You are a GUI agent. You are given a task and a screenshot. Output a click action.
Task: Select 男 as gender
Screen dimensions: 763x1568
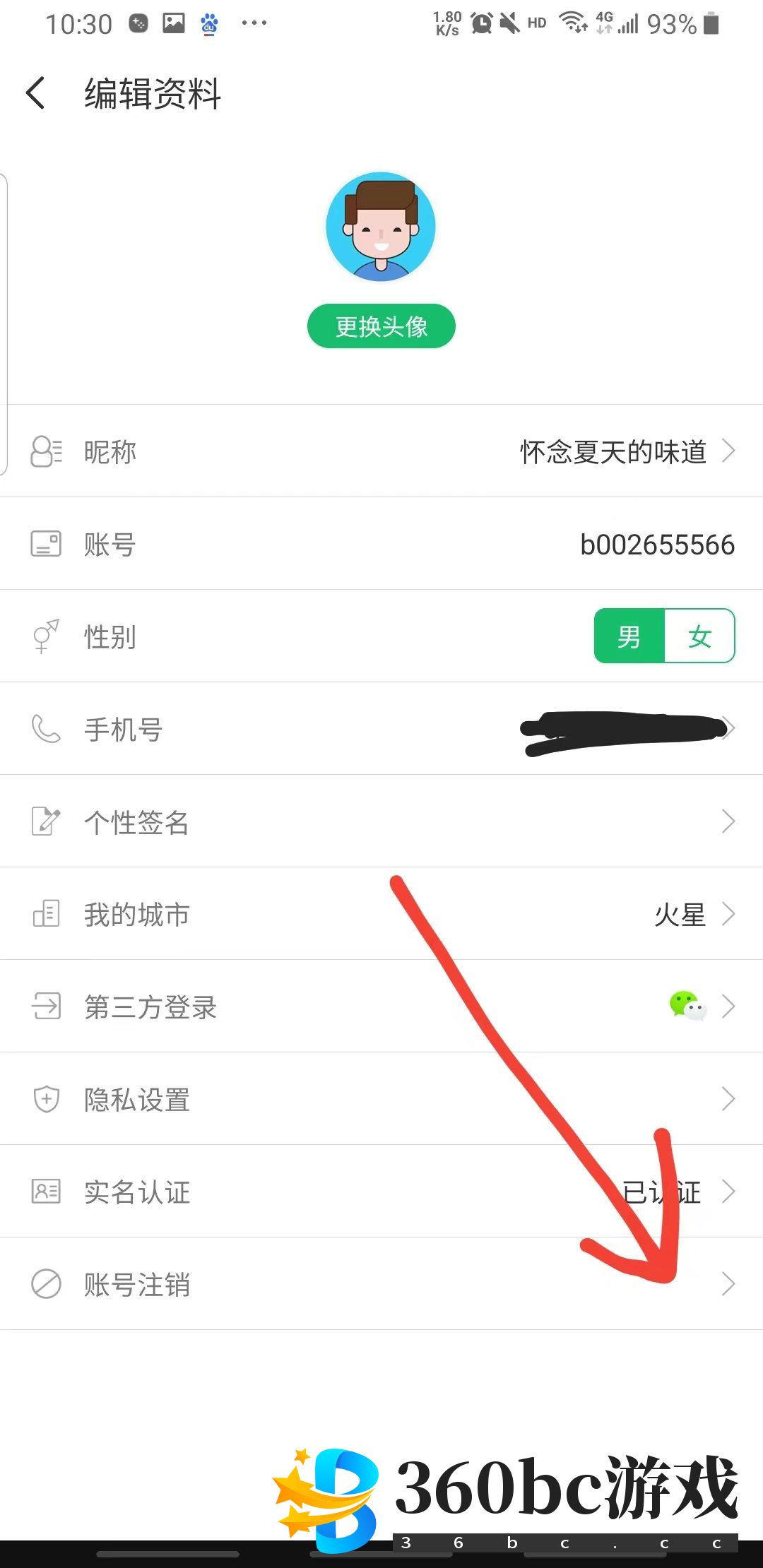point(629,636)
